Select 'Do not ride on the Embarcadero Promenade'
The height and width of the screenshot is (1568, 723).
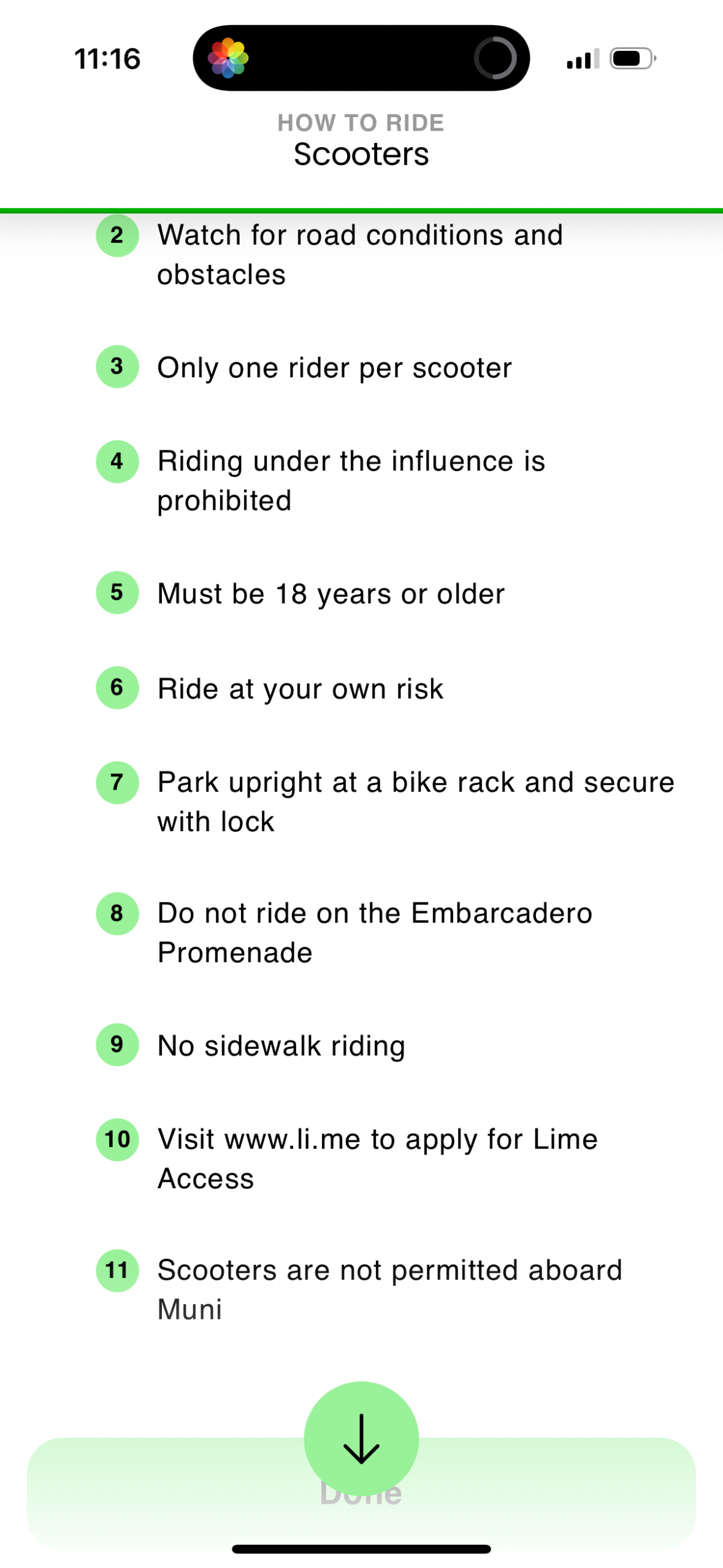(375, 932)
